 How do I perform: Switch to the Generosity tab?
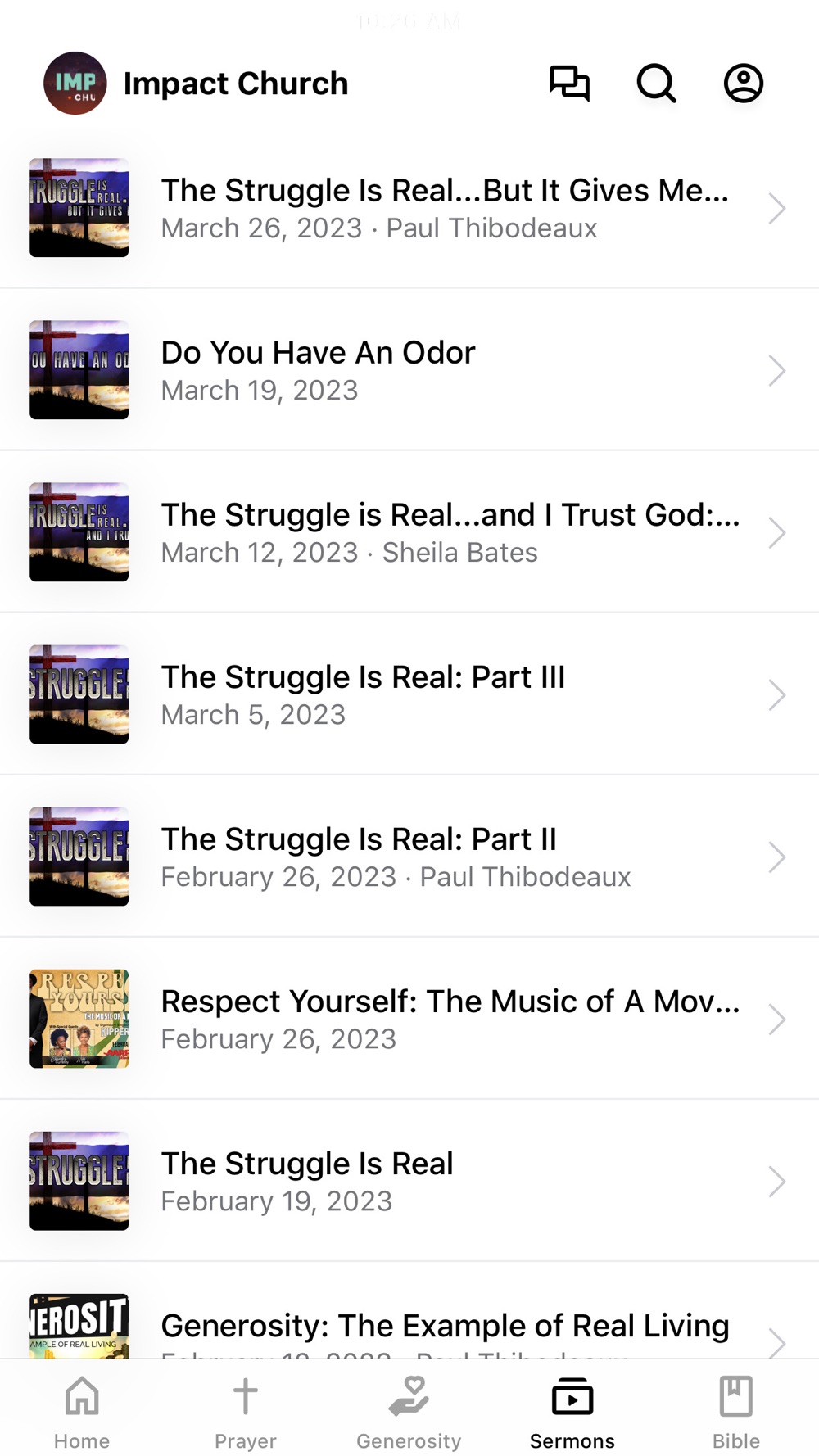point(409,1410)
